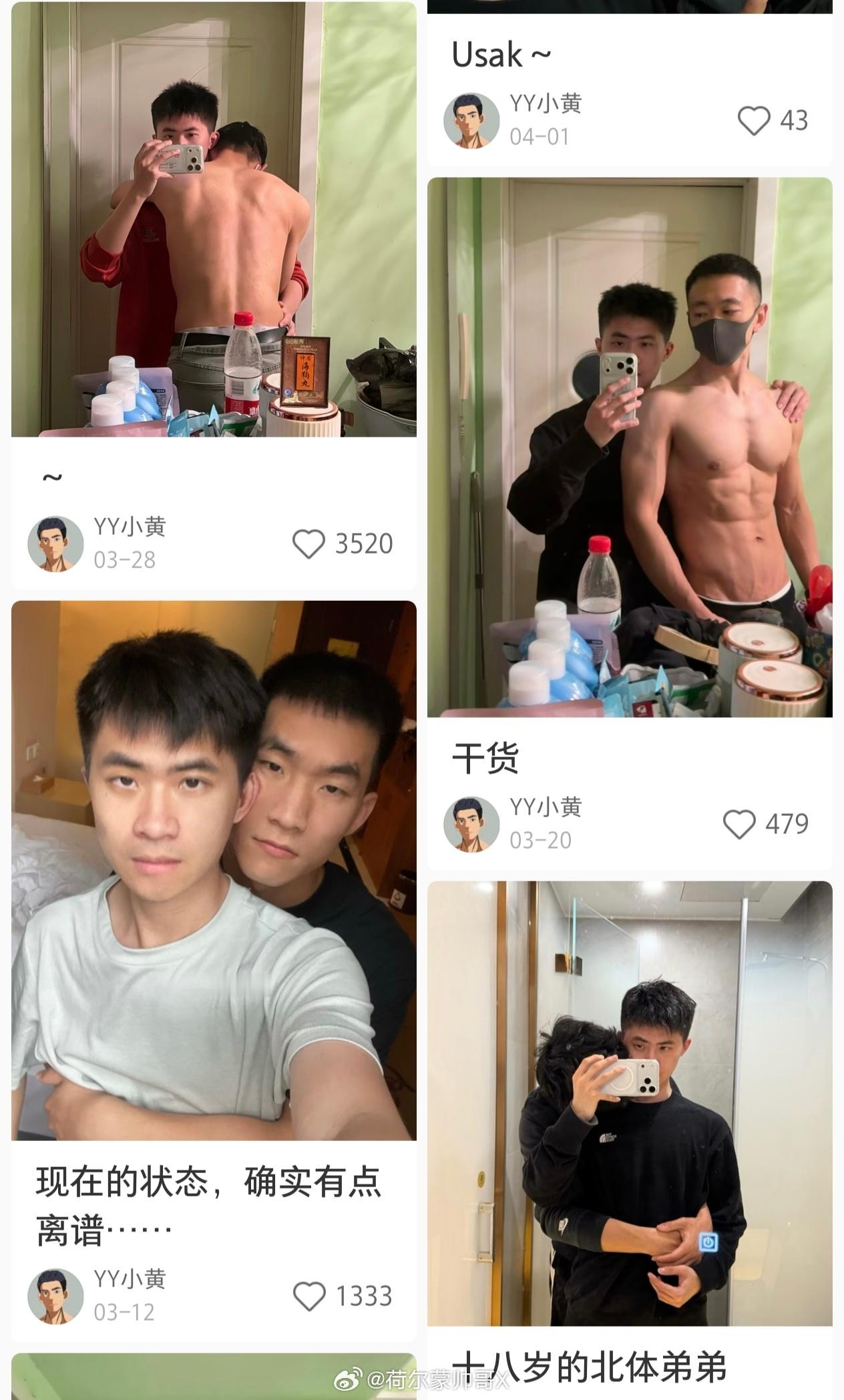This screenshot has height=1400, width=844.
Task: Like the "~" post with 3520 likes
Action: (x=308, y=543)
